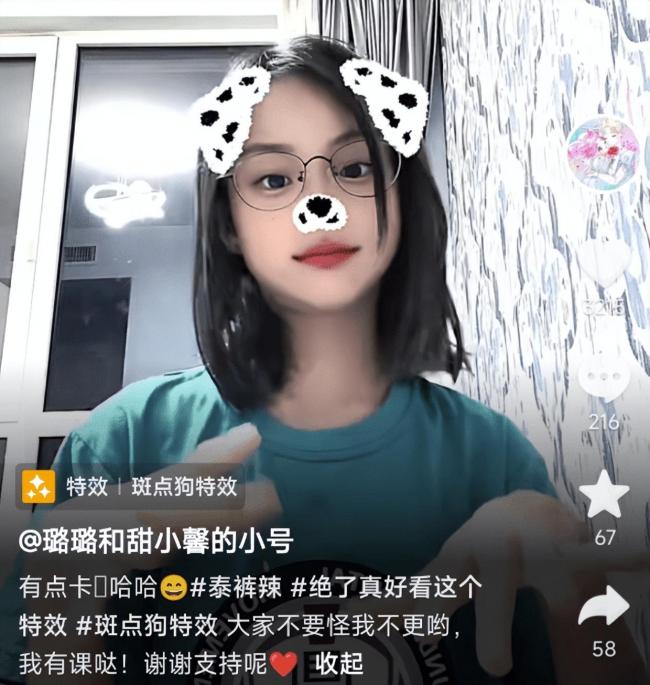Open @璐璐和甜小馨的小号 profile name

156,541
